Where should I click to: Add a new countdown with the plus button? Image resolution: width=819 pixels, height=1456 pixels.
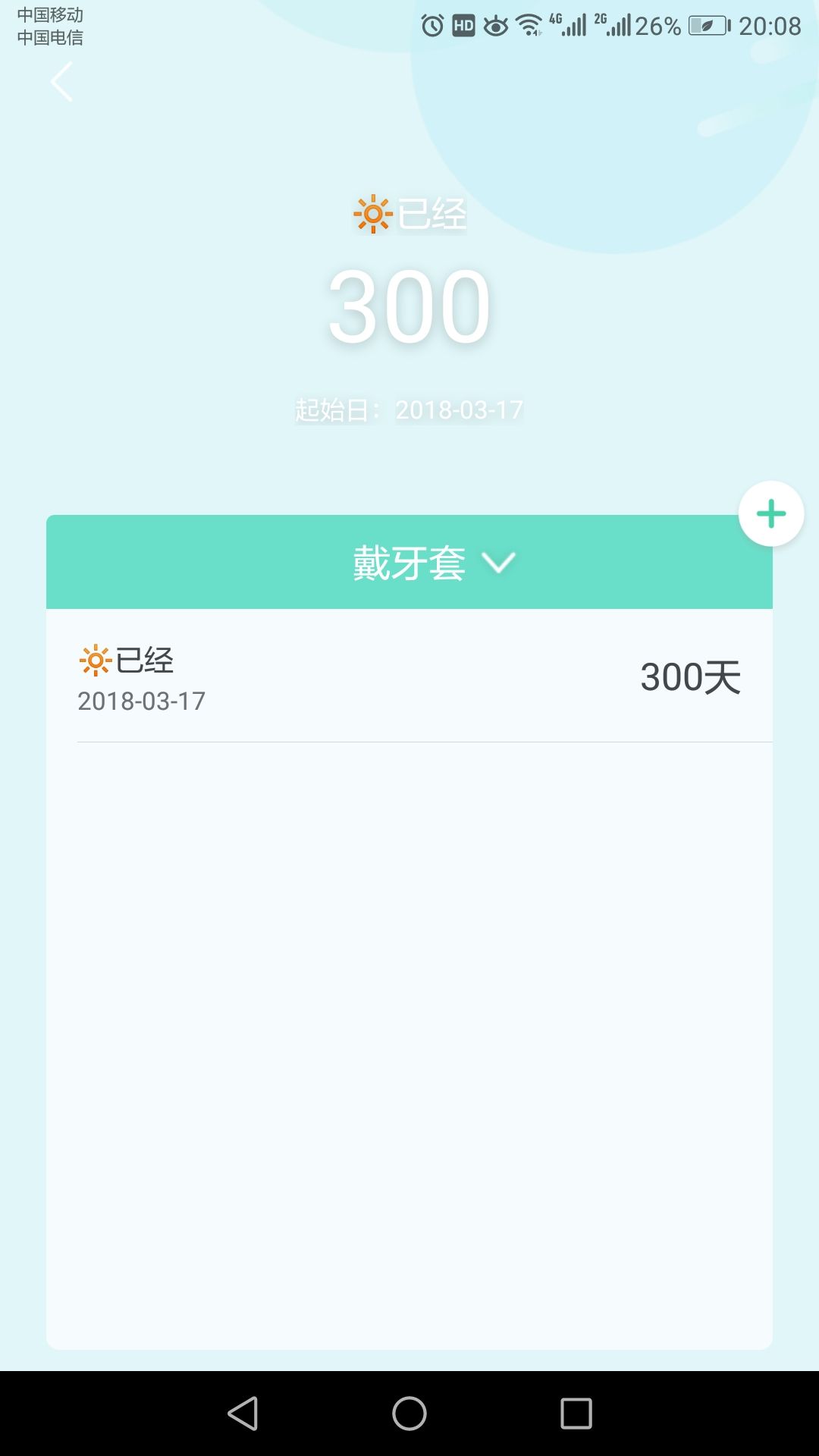click(771, 513)
